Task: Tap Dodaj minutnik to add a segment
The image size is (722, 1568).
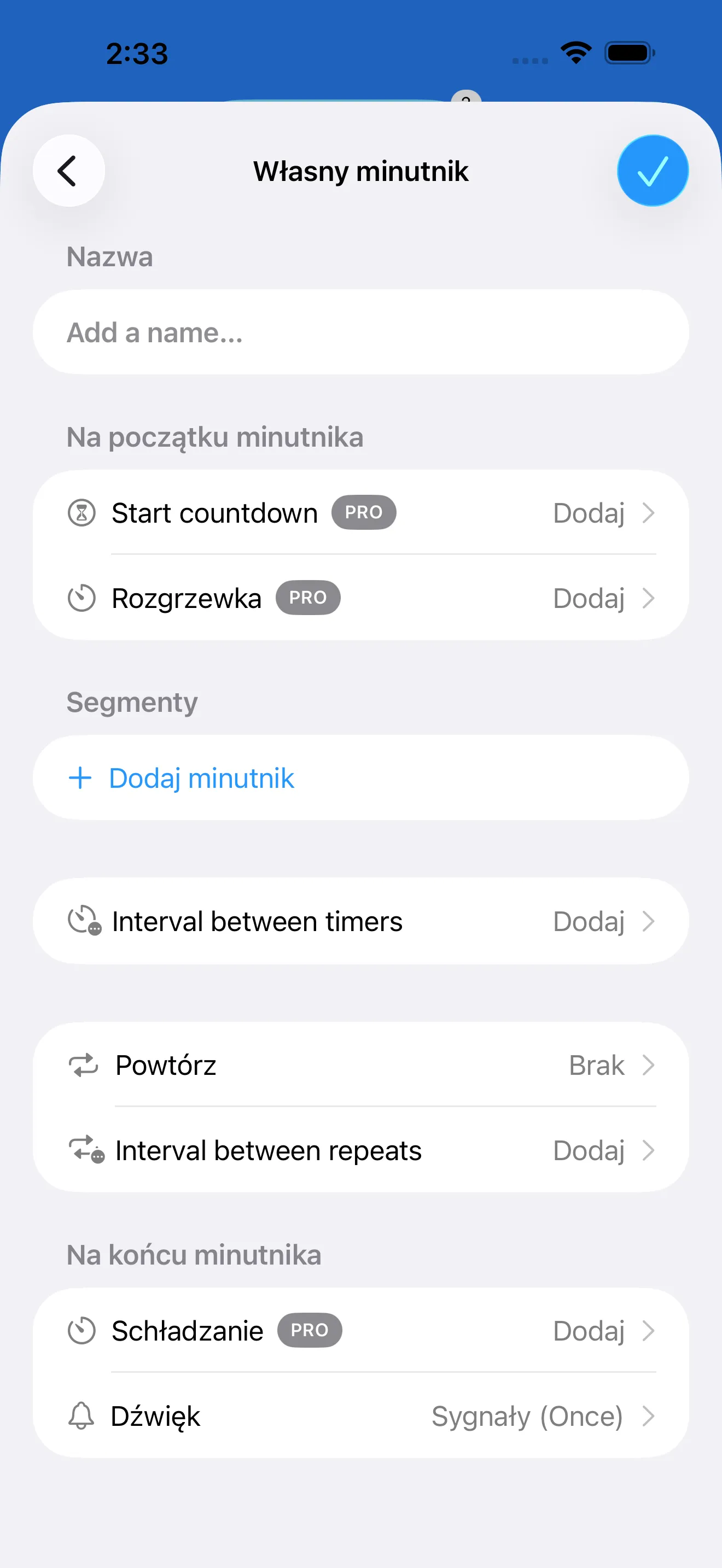Action: [x=201, y=777]
